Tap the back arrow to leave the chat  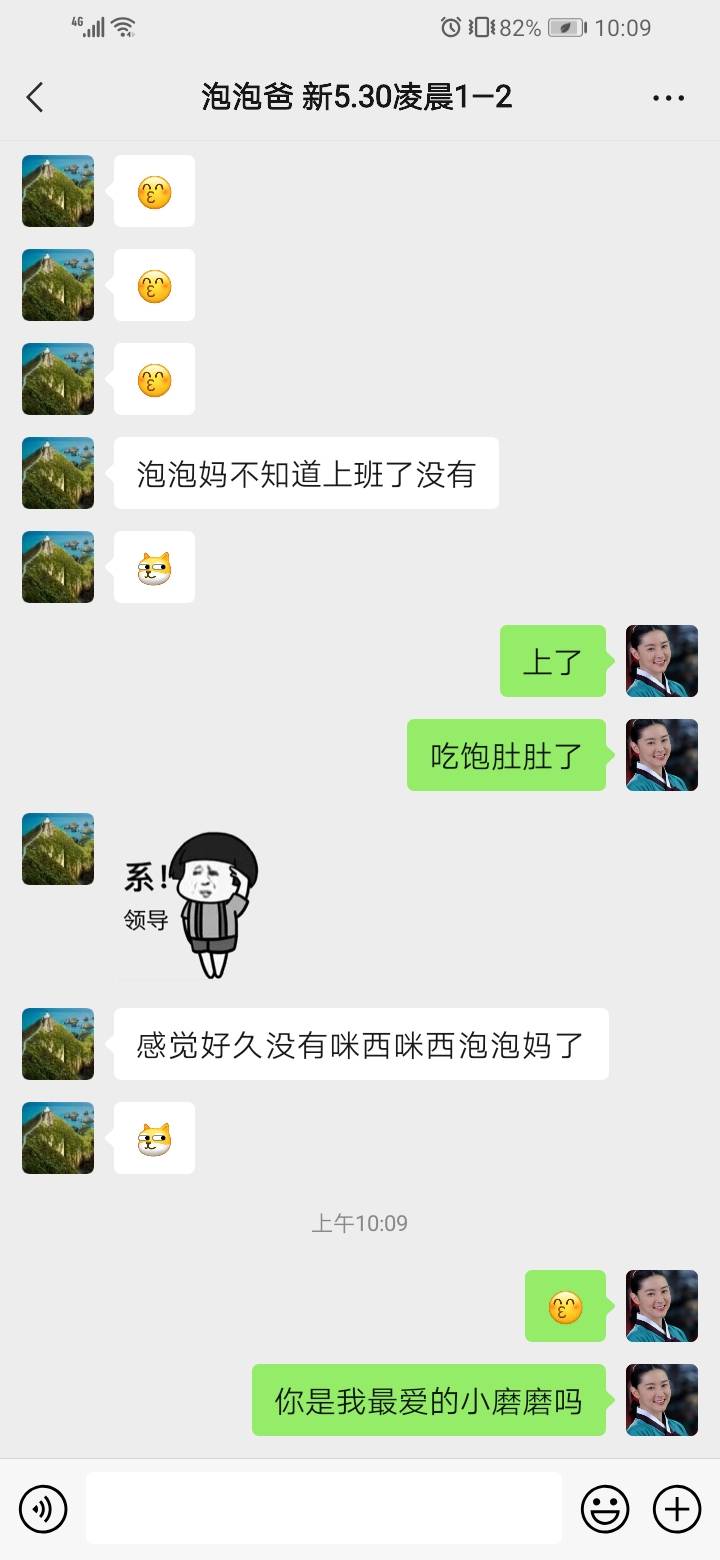(x=36, y=97)
